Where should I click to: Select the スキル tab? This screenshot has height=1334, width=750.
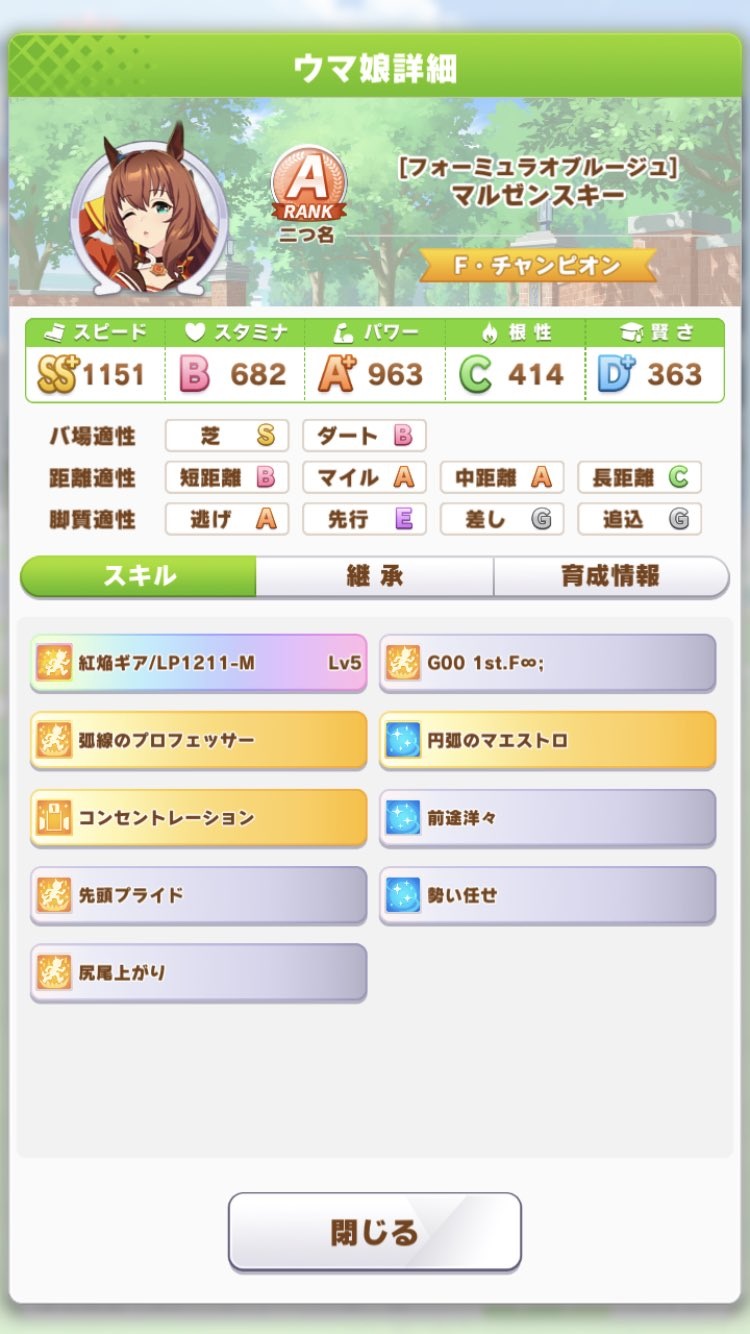click(x=139, y=576)
